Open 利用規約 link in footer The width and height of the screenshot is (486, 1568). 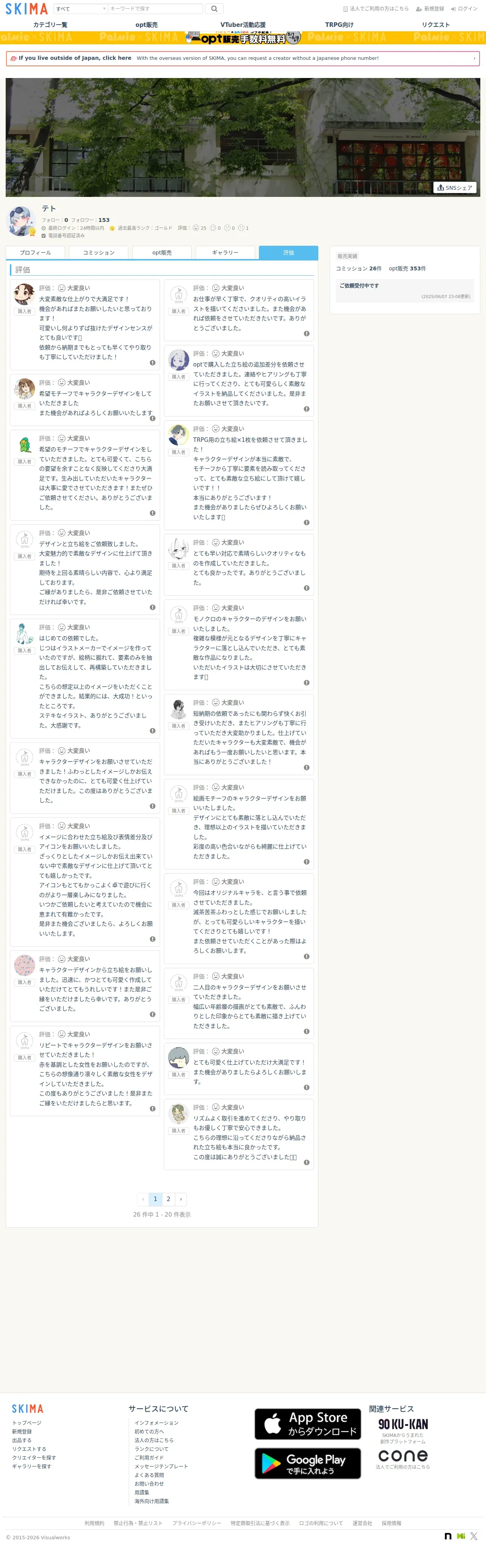(94, 1523)
